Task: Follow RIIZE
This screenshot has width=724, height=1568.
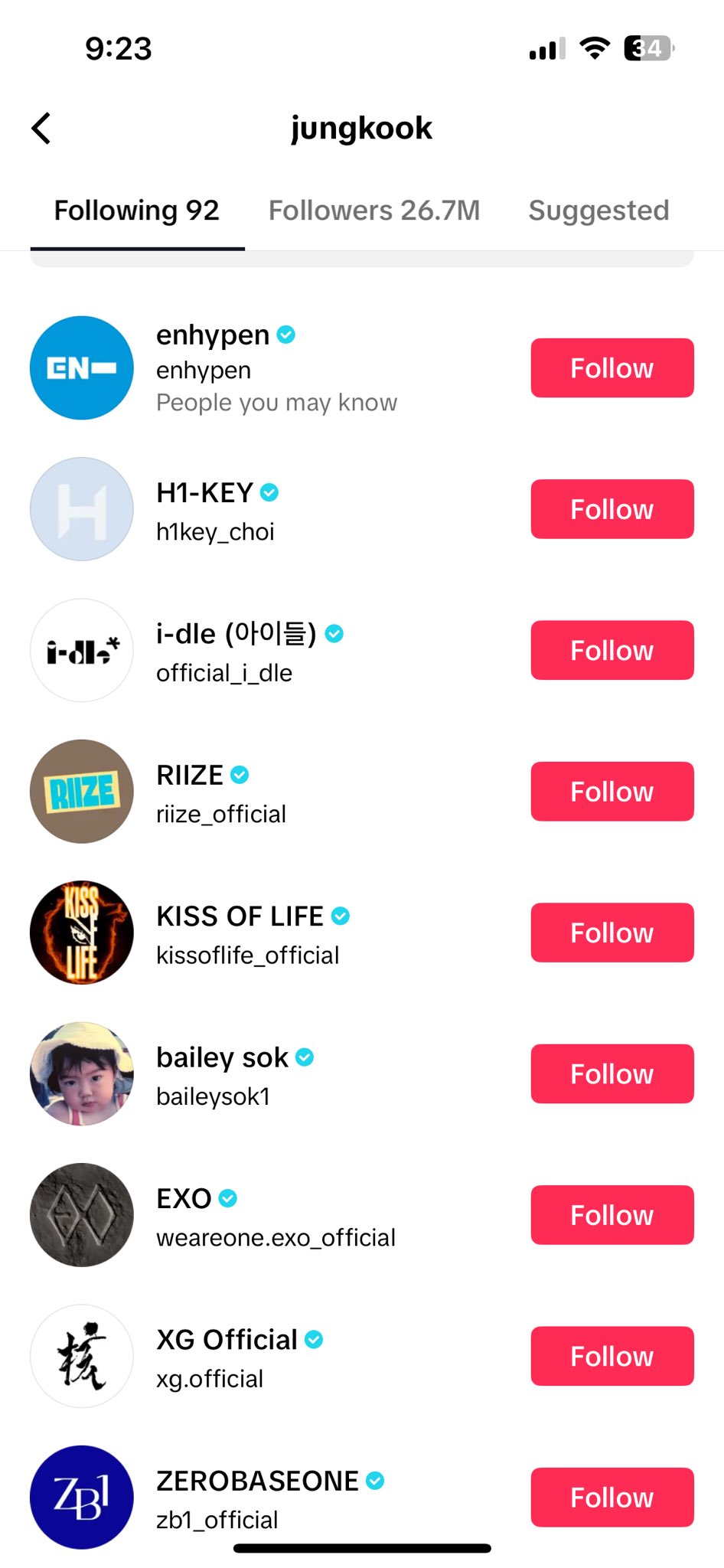Action: tap(611, 792)
